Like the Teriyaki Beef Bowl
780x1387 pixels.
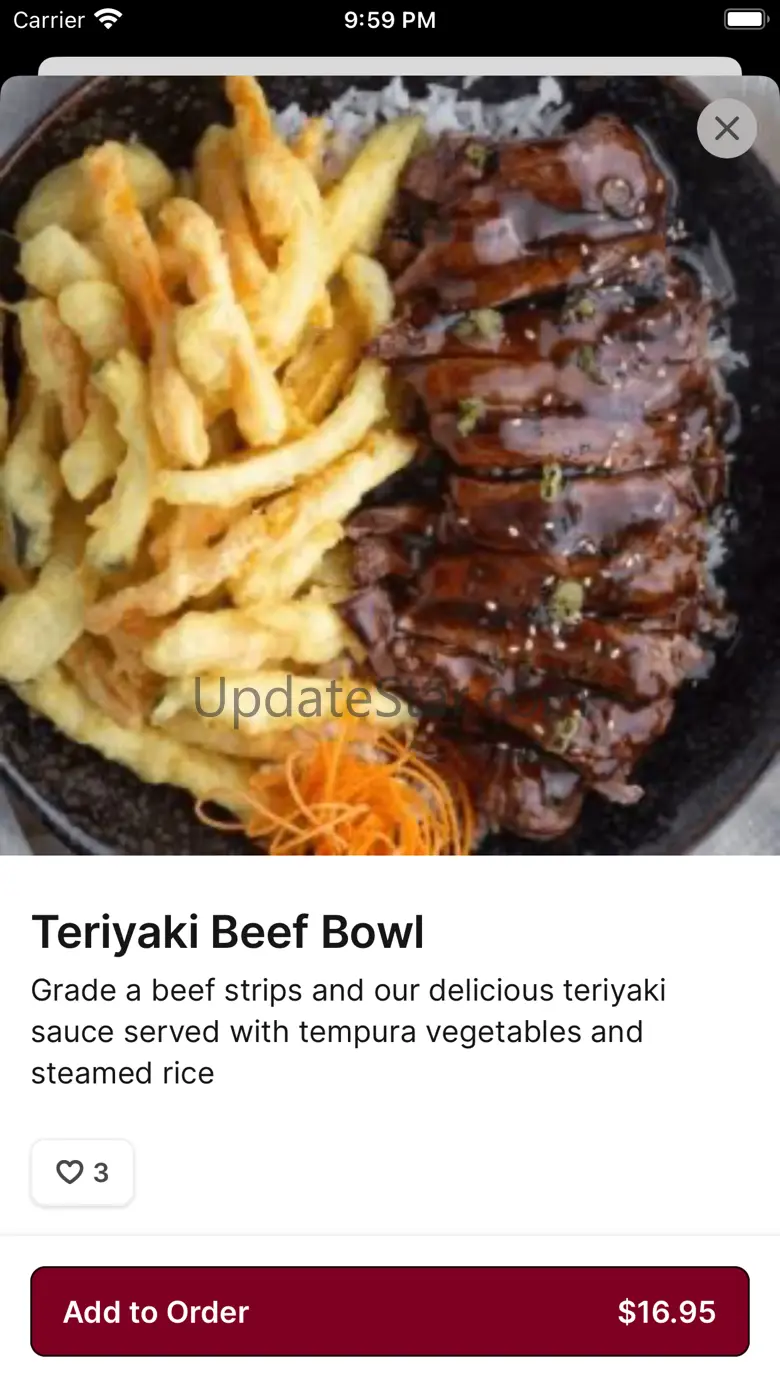tap(82, 1172)
